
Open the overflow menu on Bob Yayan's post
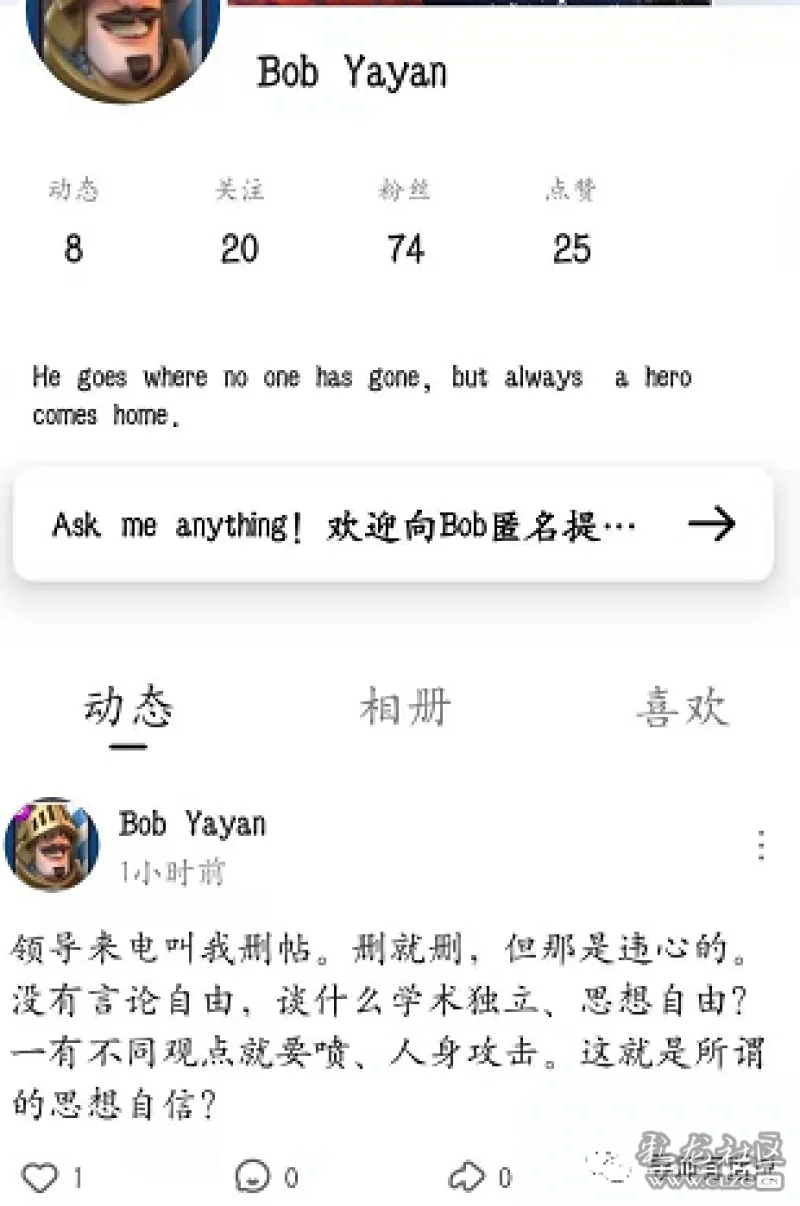point(761,846)
